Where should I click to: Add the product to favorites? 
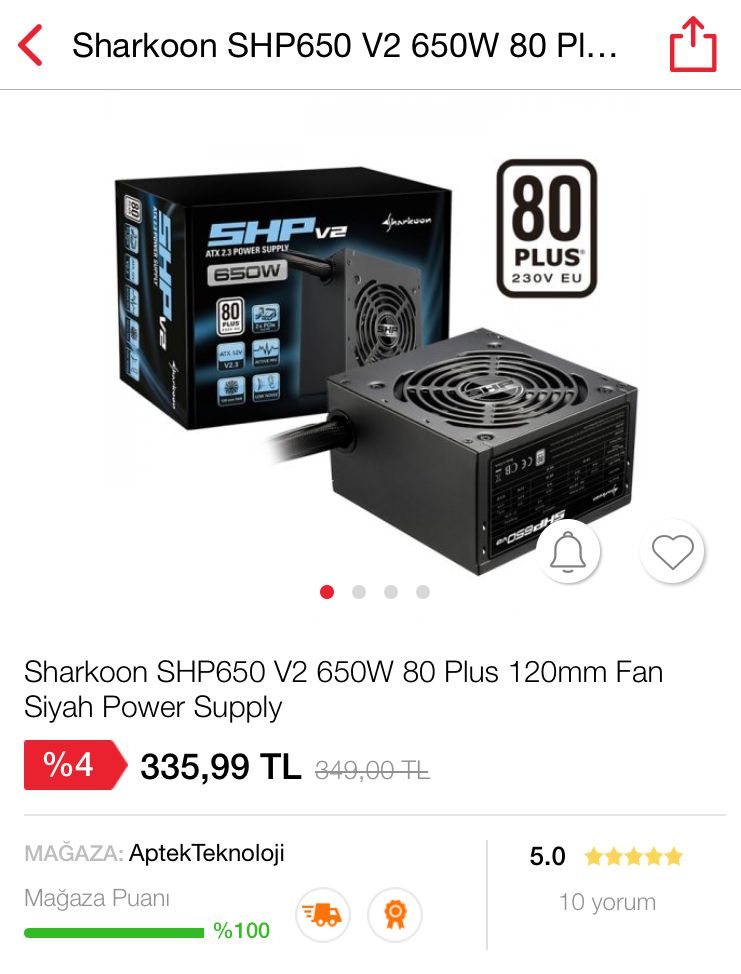click(x=672, y=551)
